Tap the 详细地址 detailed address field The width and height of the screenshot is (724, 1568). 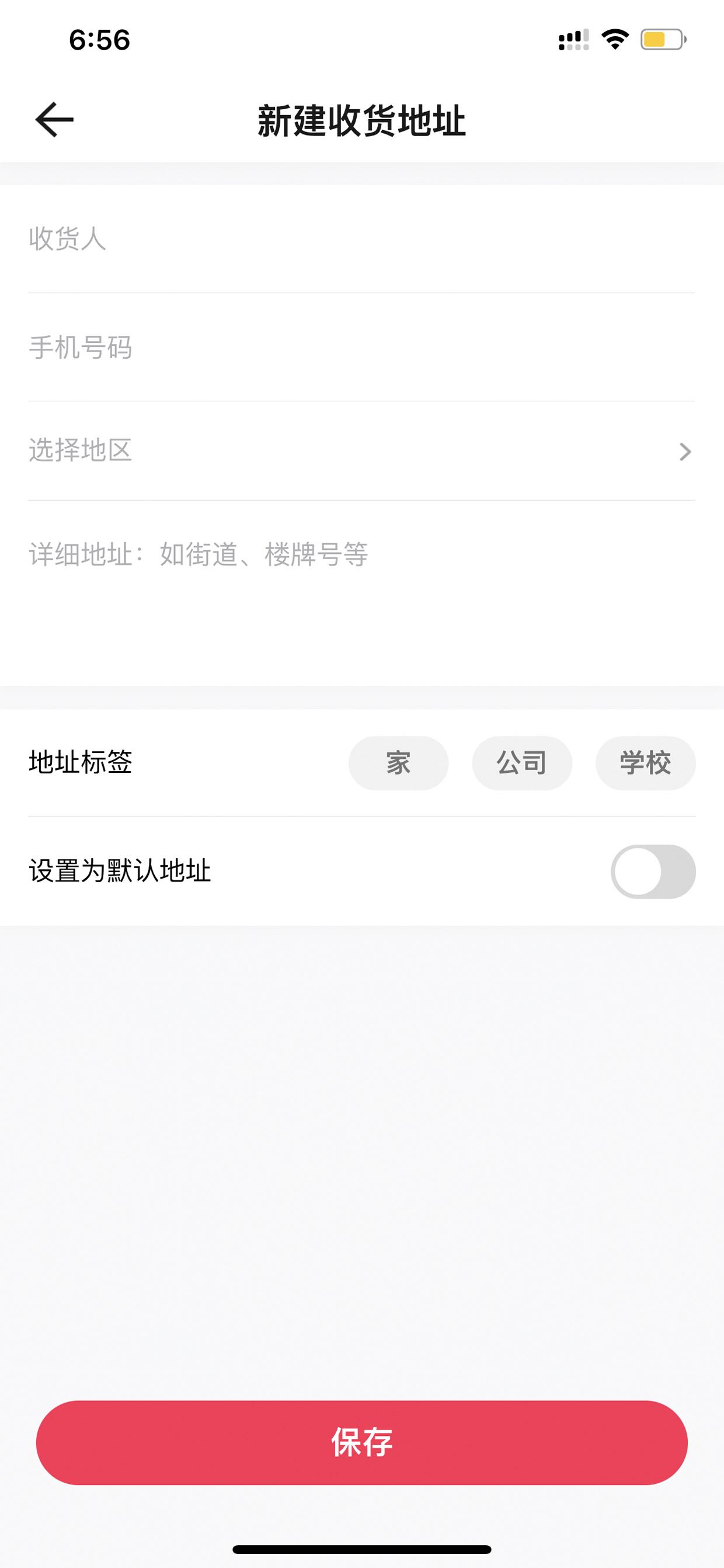(x=361, y=593)
